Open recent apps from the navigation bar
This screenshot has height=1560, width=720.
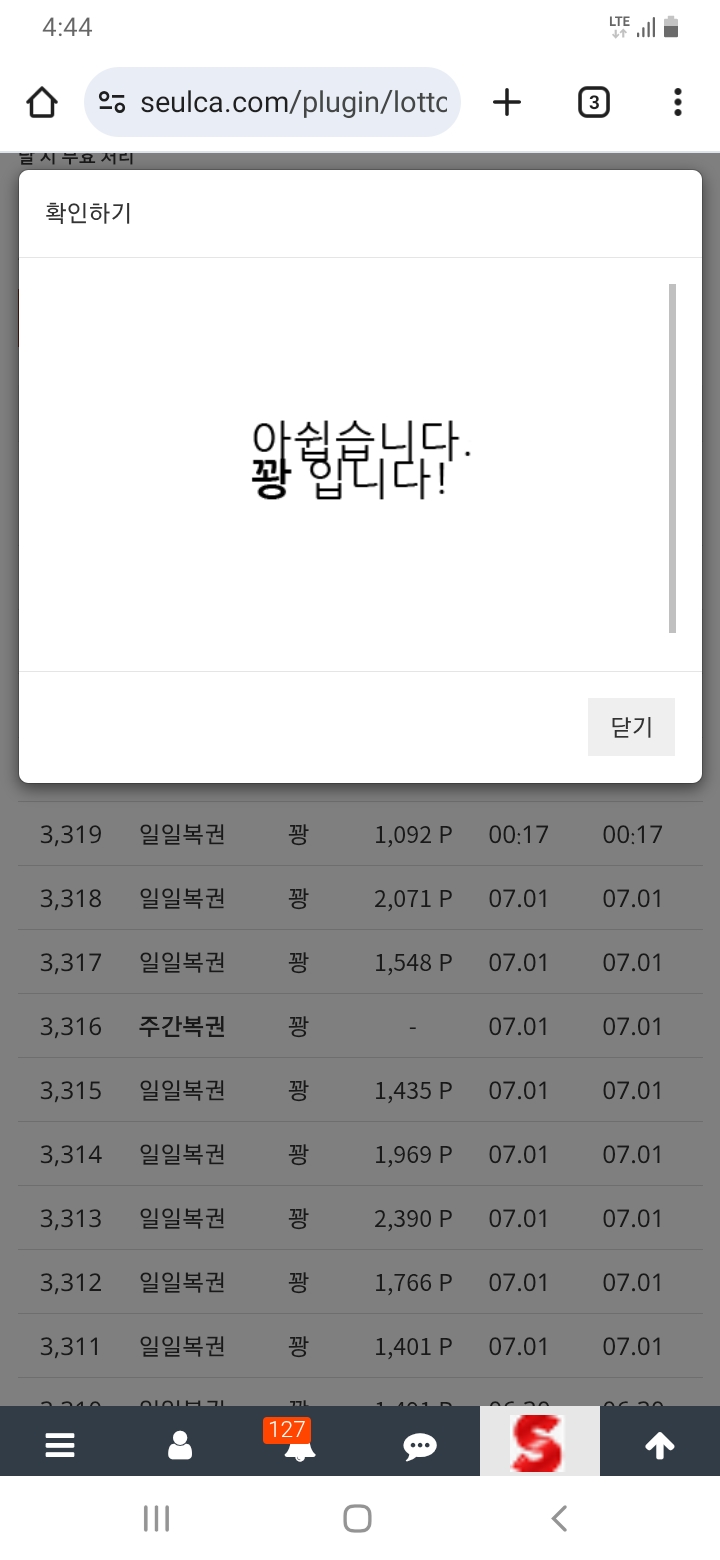point(156,1518)
